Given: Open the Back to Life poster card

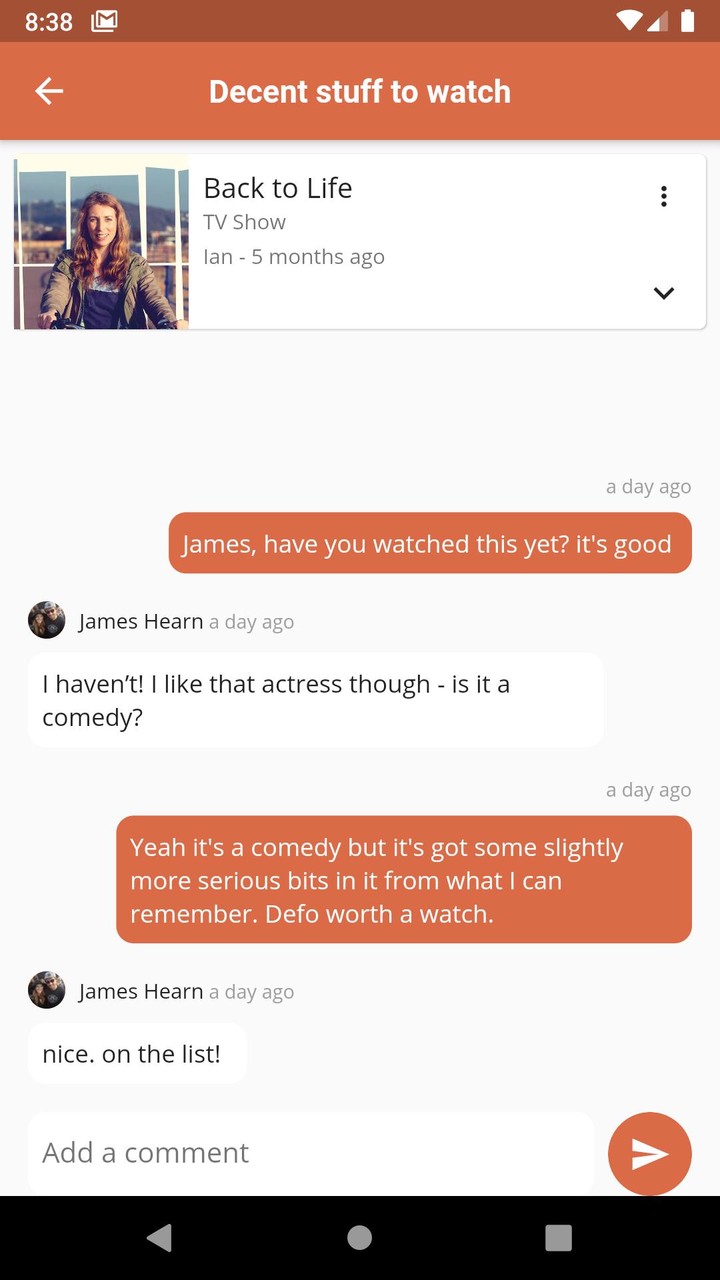Looking at the screenshot, I should point(101,242).
